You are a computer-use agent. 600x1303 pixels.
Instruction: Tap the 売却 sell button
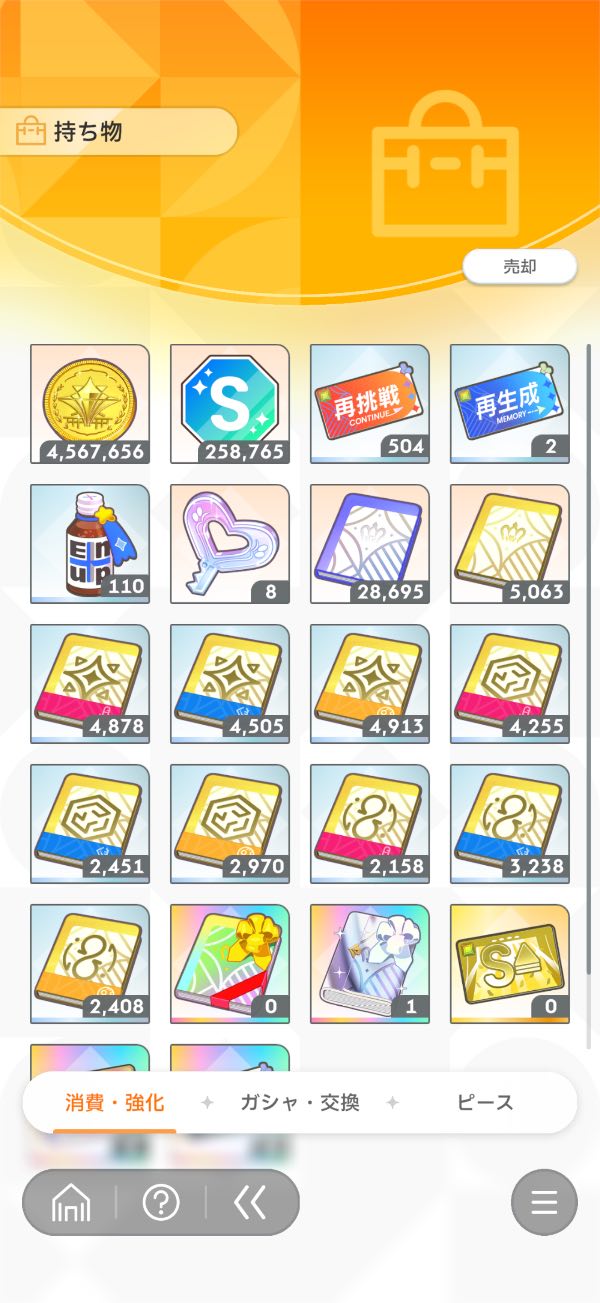pyautogui.click(x=519, y=267)
